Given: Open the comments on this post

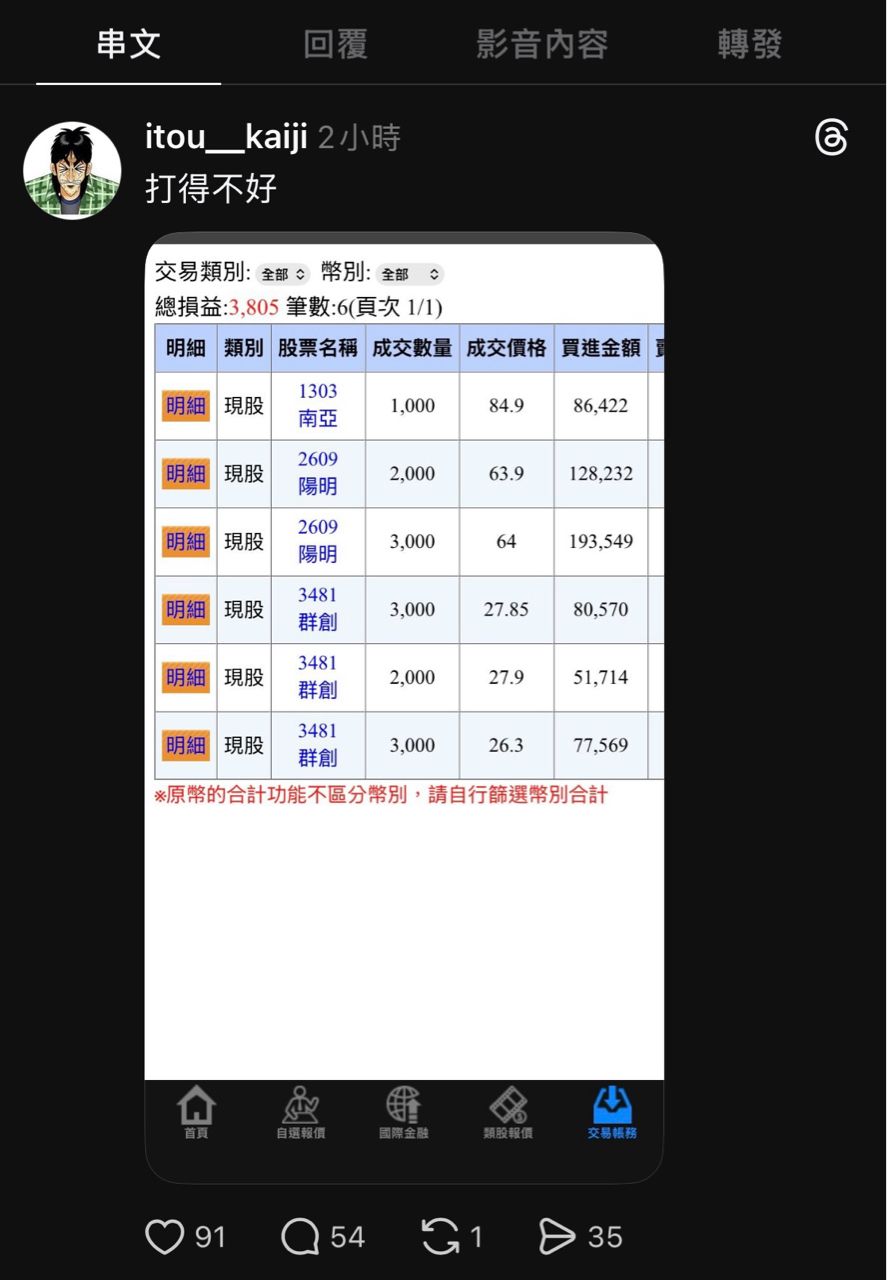Looking at the screenshot, I should coord(300,1237).
